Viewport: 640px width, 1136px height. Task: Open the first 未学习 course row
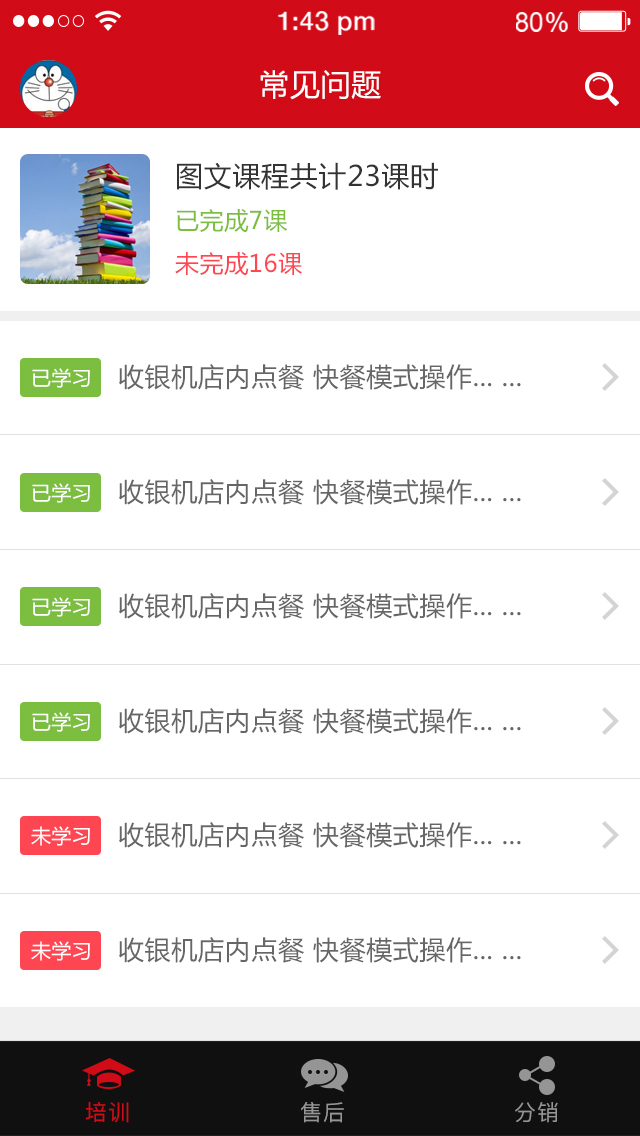click(320, 836)
